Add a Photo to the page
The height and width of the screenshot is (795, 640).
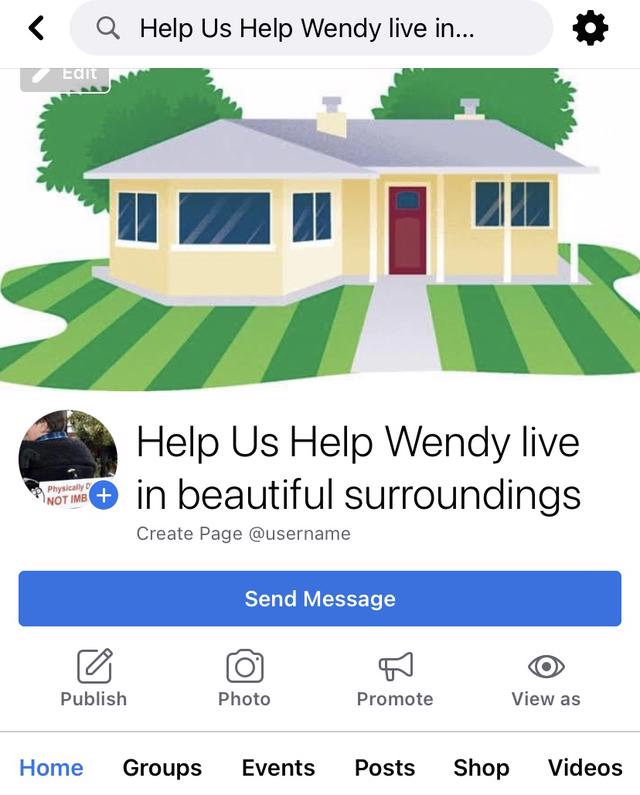(x=244, y=678)
